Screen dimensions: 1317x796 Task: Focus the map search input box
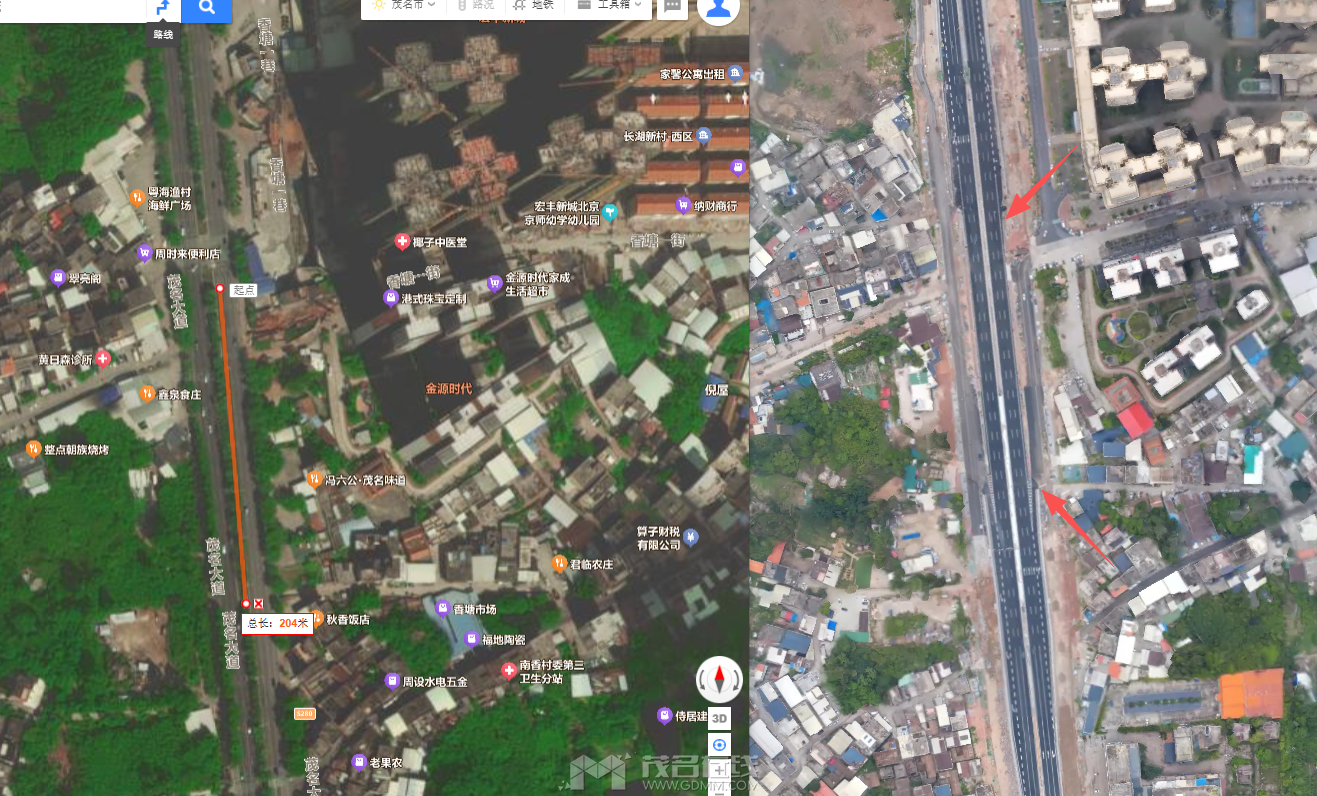click(x=70, y=9)
